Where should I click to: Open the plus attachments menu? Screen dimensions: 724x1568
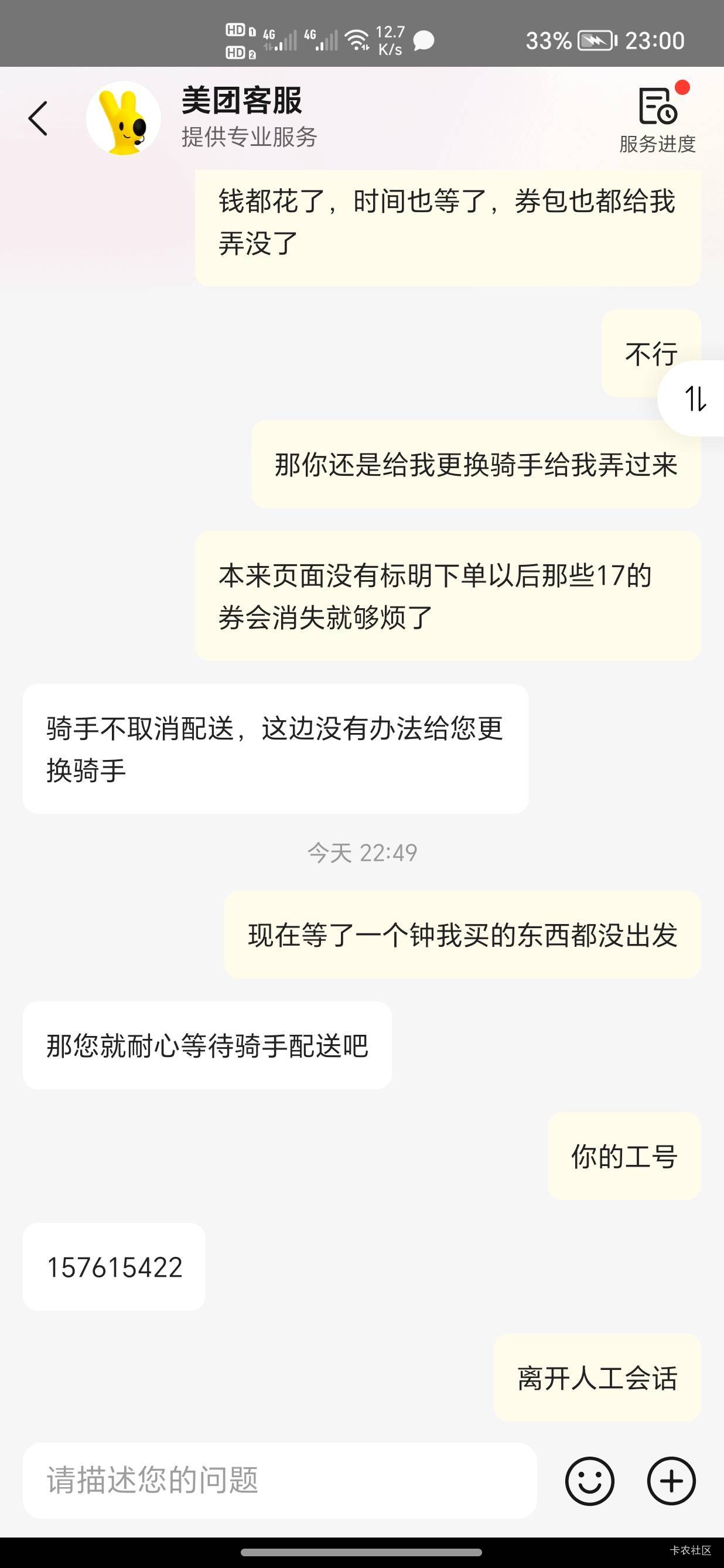coord(671,1481)
